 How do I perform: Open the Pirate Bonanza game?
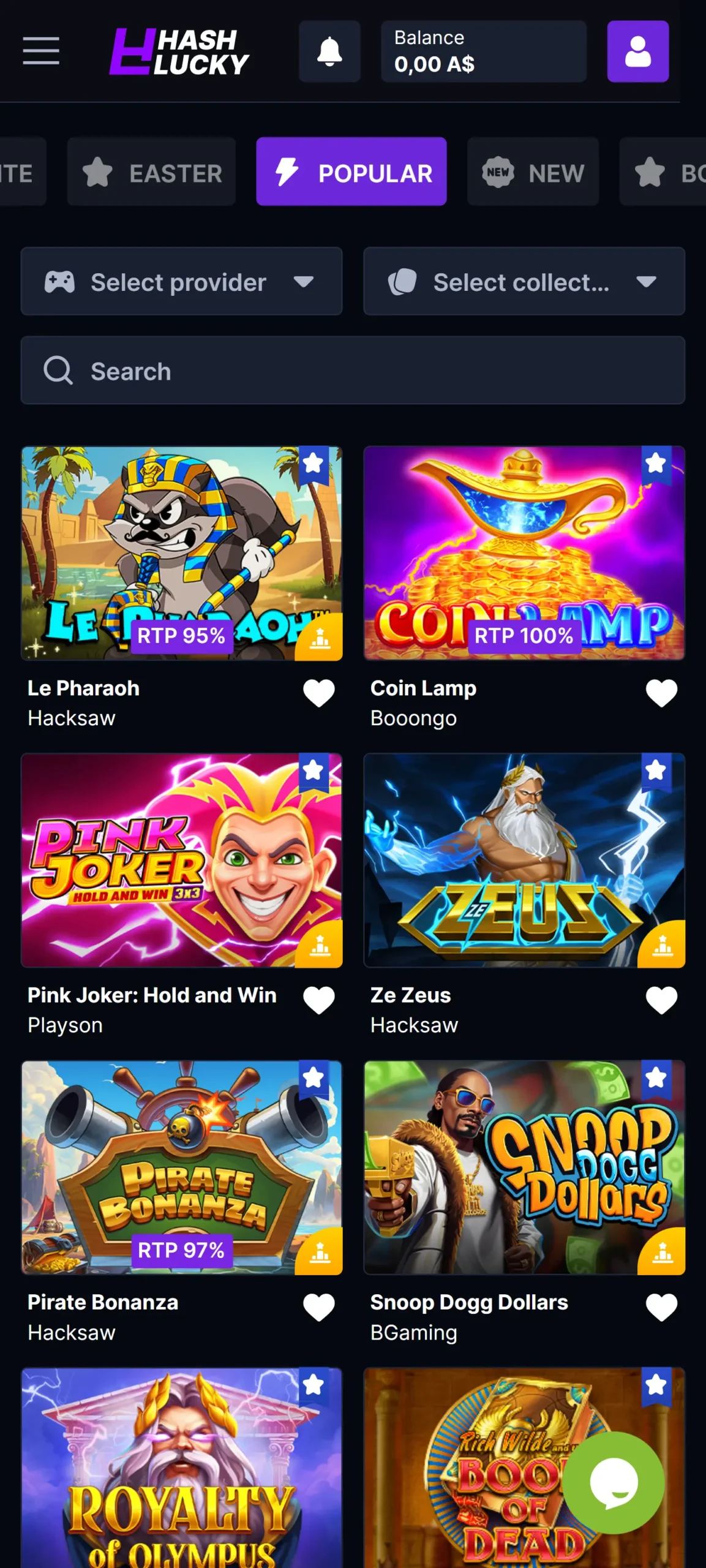[x=181, y=1167]
